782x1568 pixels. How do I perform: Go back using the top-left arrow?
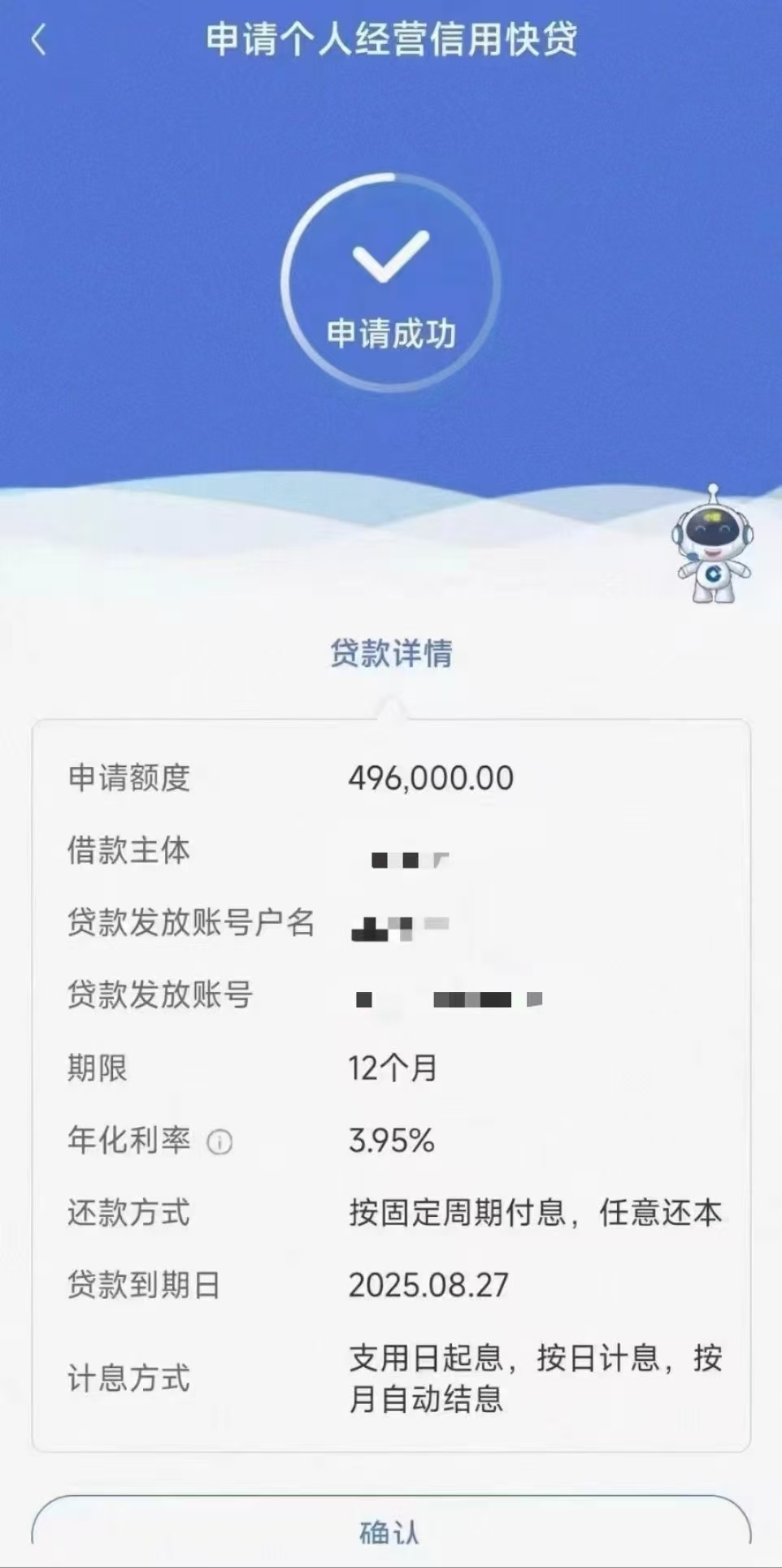click(38, 39)
